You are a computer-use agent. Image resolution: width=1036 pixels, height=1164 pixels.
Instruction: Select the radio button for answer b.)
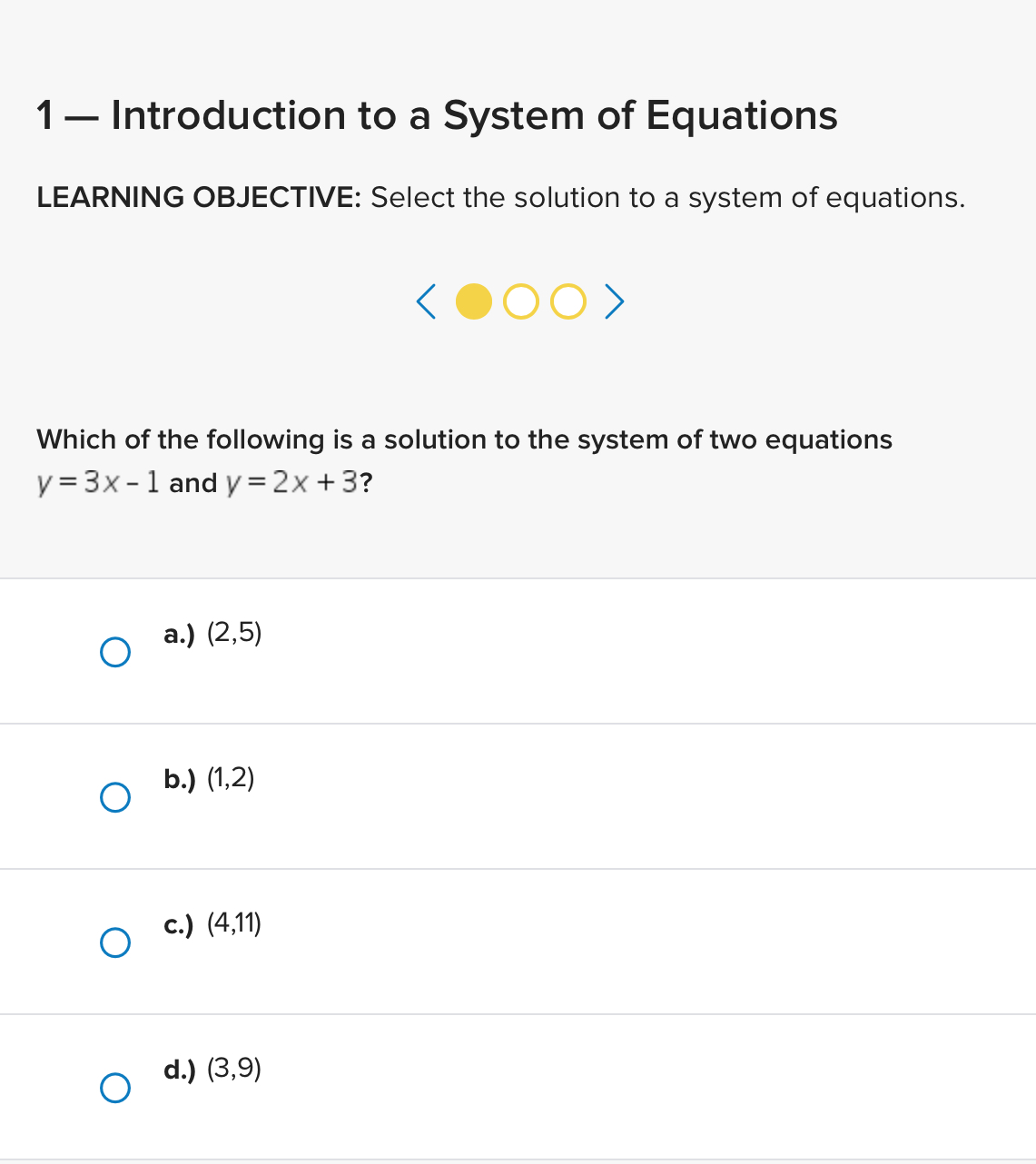[x=115, y=796]
